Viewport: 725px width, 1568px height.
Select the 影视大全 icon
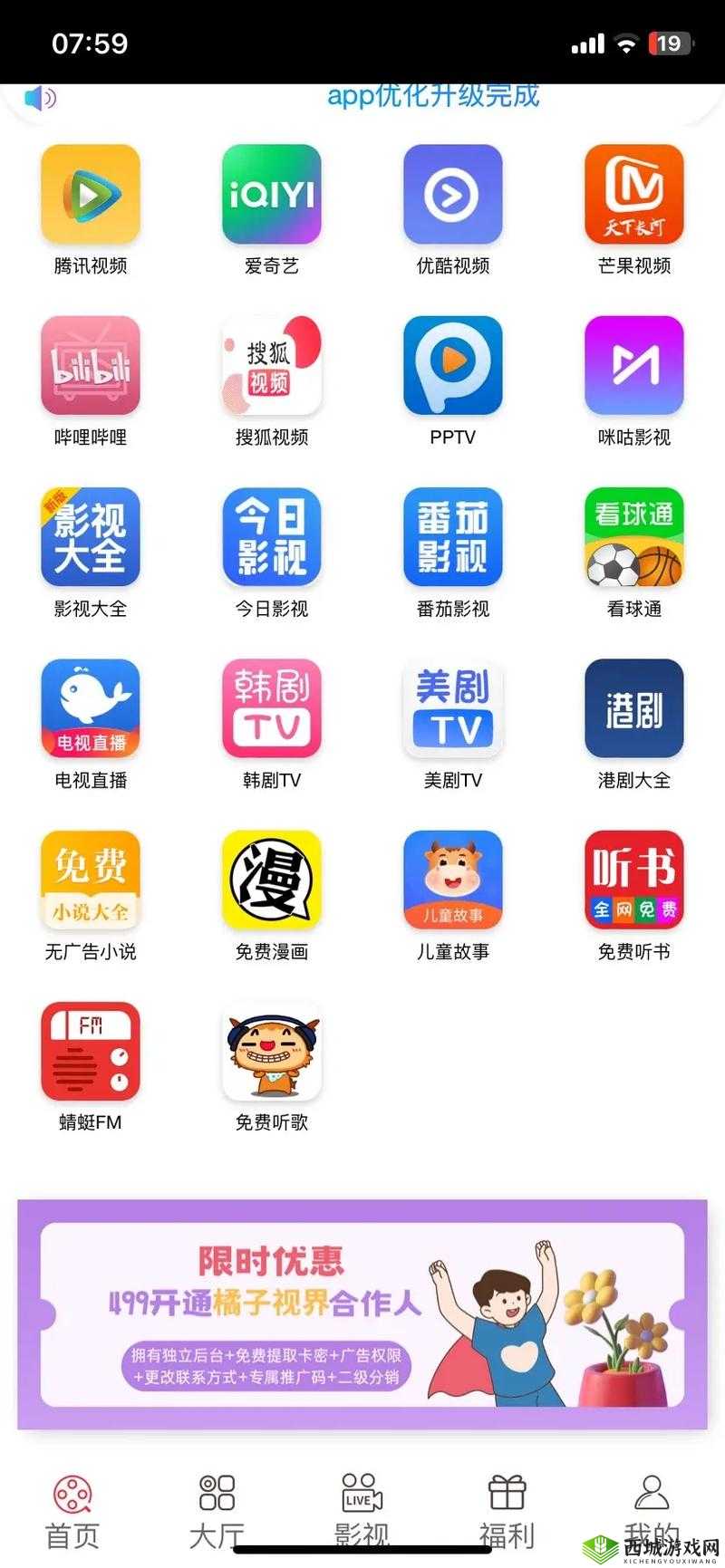tap(90, 538)
